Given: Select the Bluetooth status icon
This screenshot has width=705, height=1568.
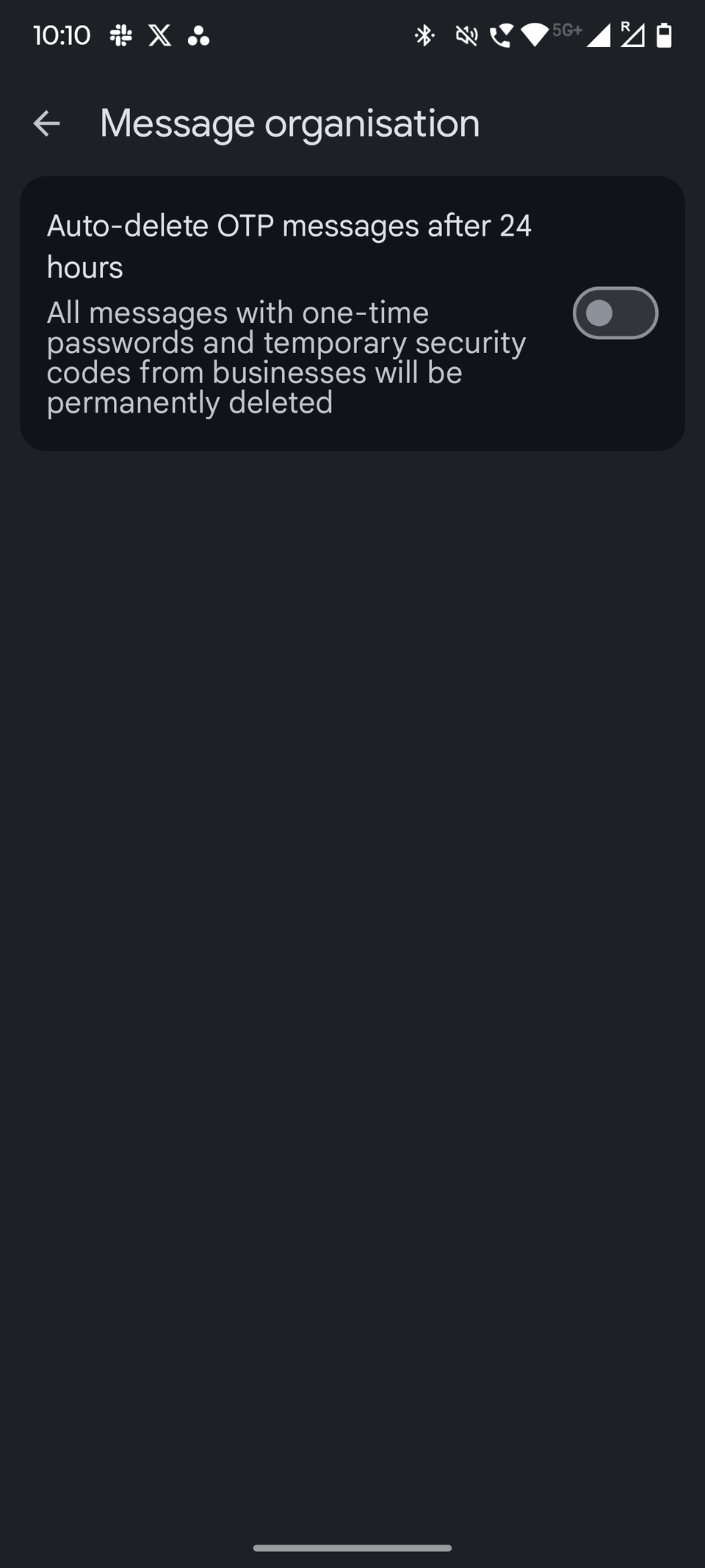Looking at the screenshot, I should pyautogui.click(x=424, y=35).
